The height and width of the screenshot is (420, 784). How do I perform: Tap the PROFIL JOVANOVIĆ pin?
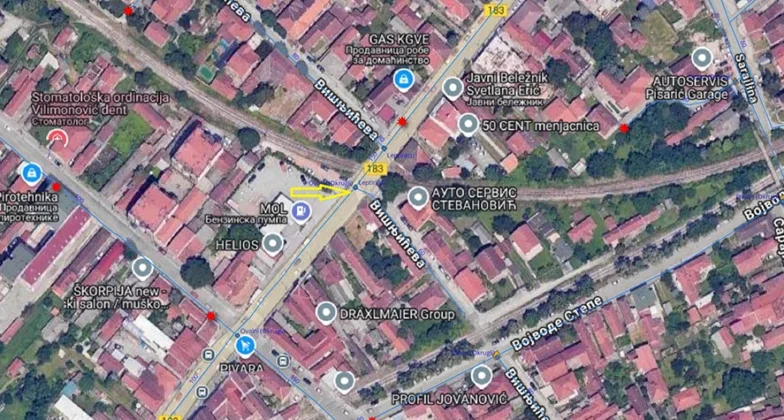(482, 376)
